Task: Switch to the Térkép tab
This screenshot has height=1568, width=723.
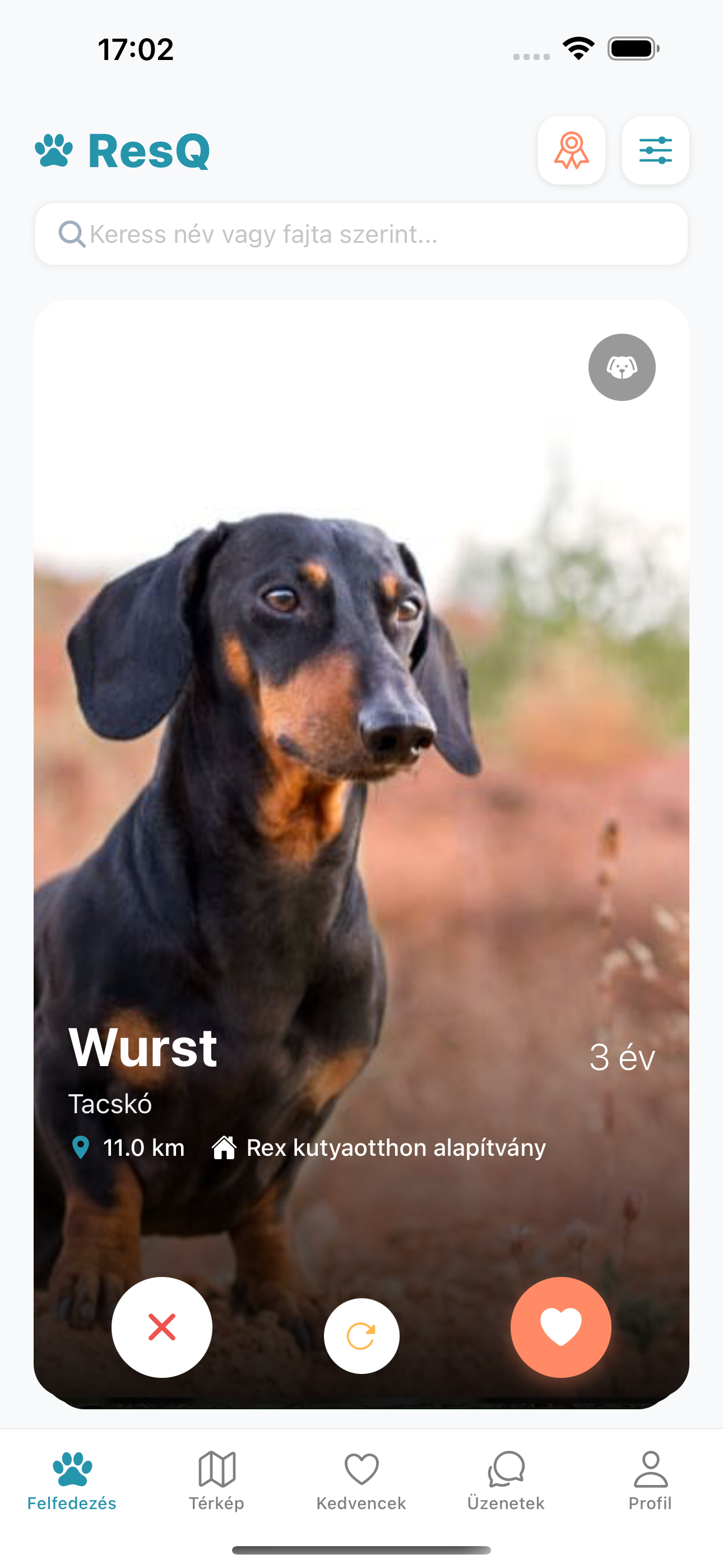Action: pyautogui.click(x=217, y=1481)
